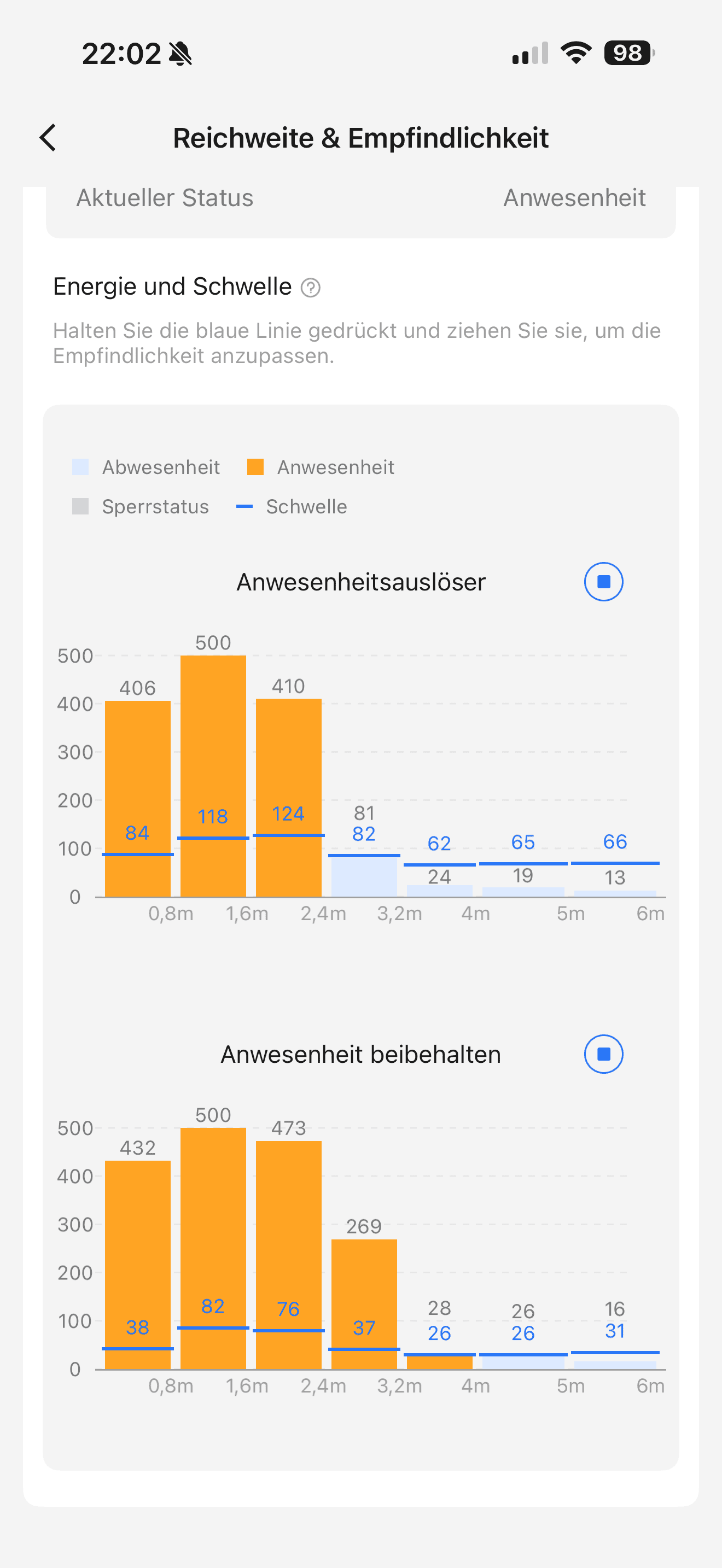The image size is (722, 1568).
Task: Stop the Anwesenheit beibehalten chart recording
Action: point(603,1054)
